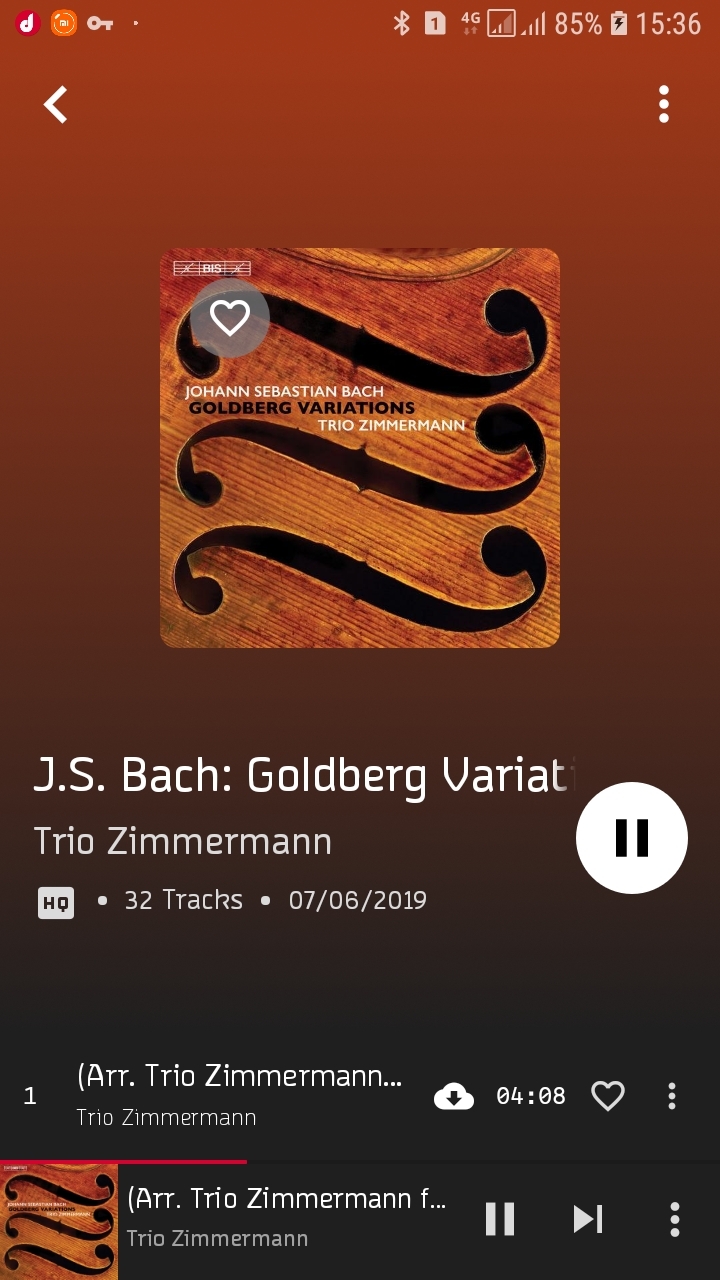720x1280 pixels.
Task: Open the mini player's overflow menu
Action: (675, 1219)
